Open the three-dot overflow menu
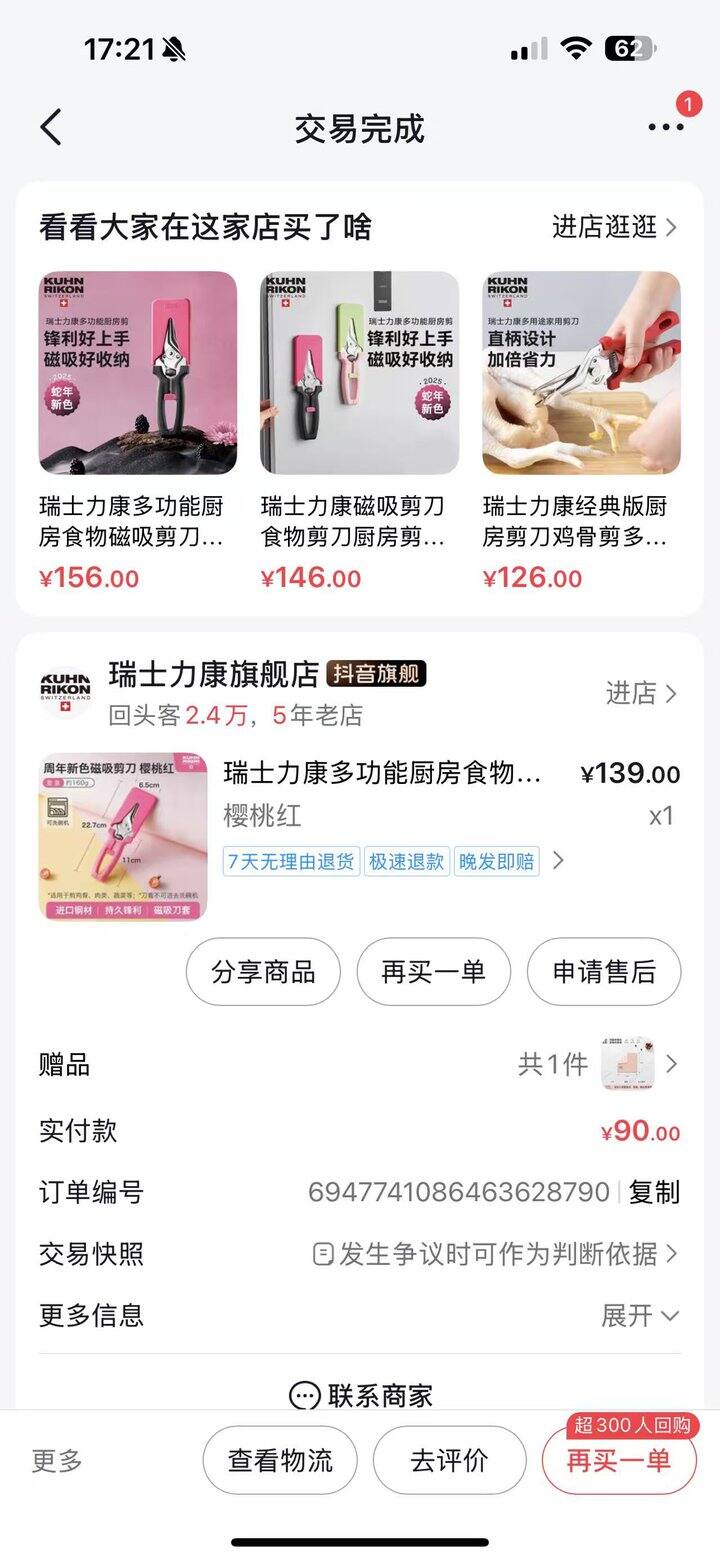This screenshot has width=720, height=1560. [666, 127]
